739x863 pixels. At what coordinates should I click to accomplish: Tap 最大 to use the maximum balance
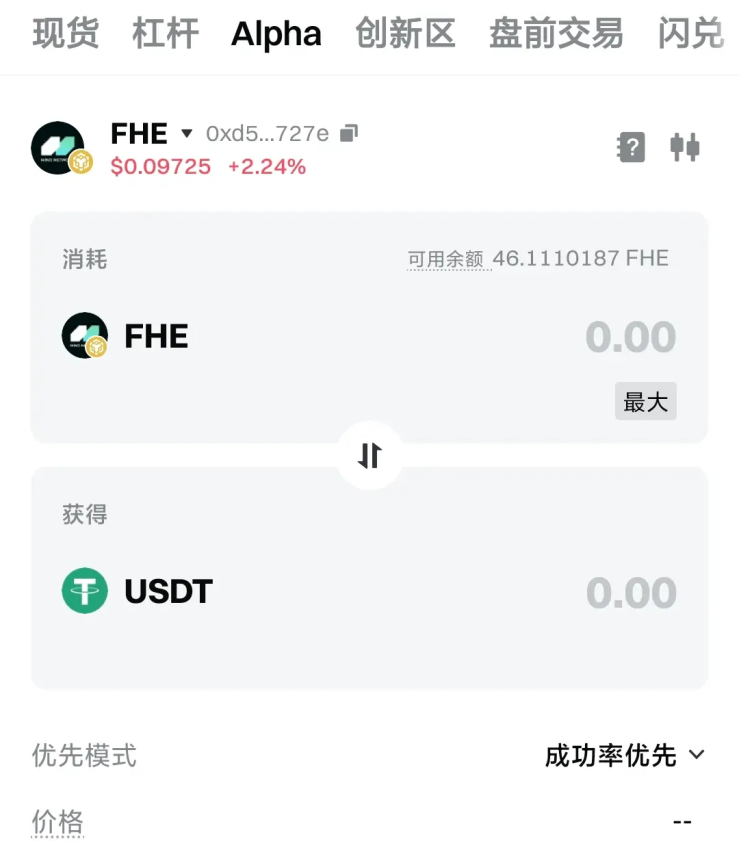click(645, 402)
